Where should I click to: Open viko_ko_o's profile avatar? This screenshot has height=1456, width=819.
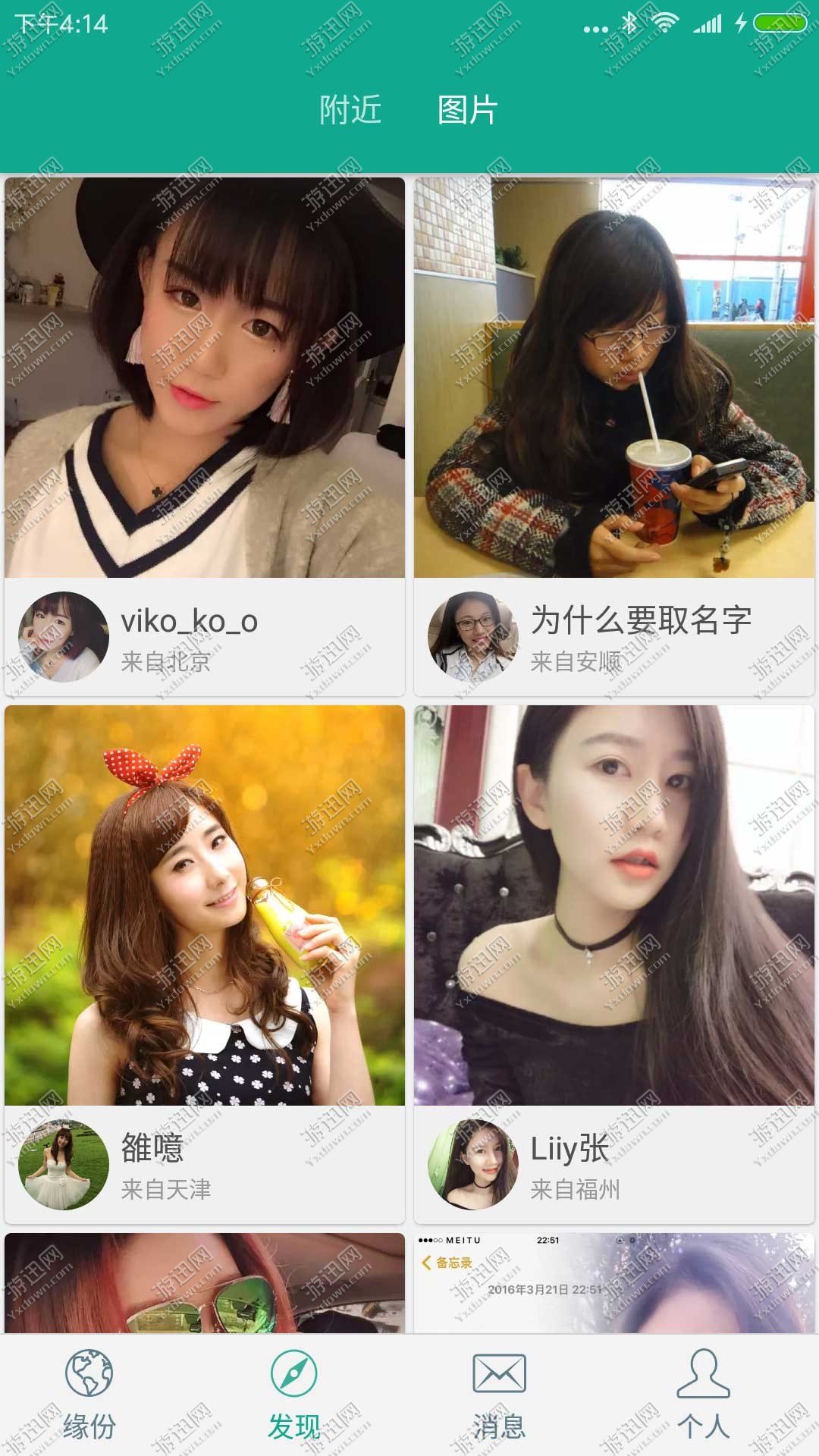(64, 637)
